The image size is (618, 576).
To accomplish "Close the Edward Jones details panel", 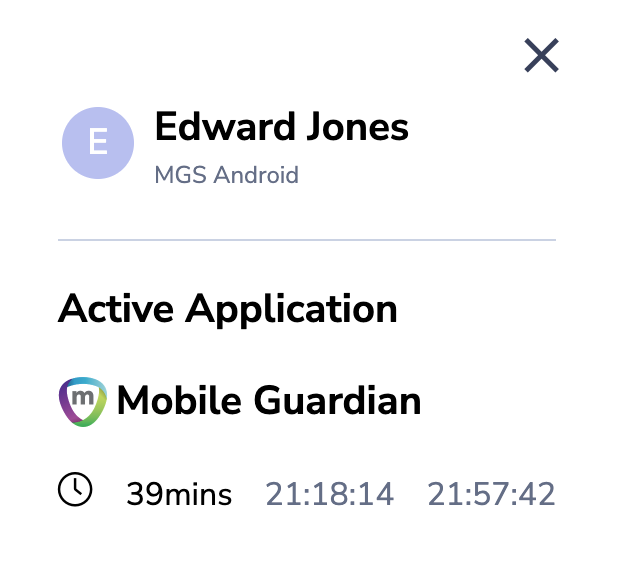I will [541, 56].
